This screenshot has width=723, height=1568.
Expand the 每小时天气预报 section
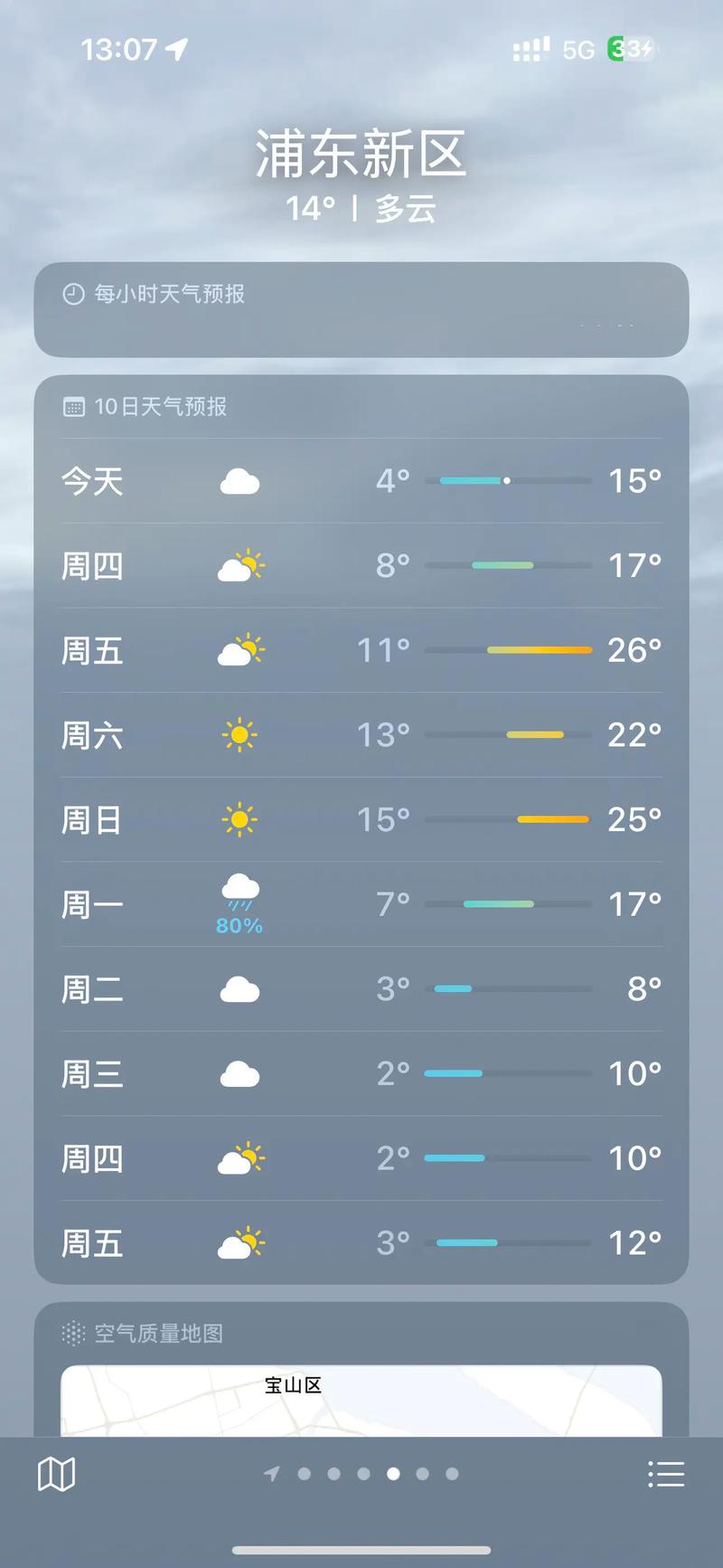[361, 310]
